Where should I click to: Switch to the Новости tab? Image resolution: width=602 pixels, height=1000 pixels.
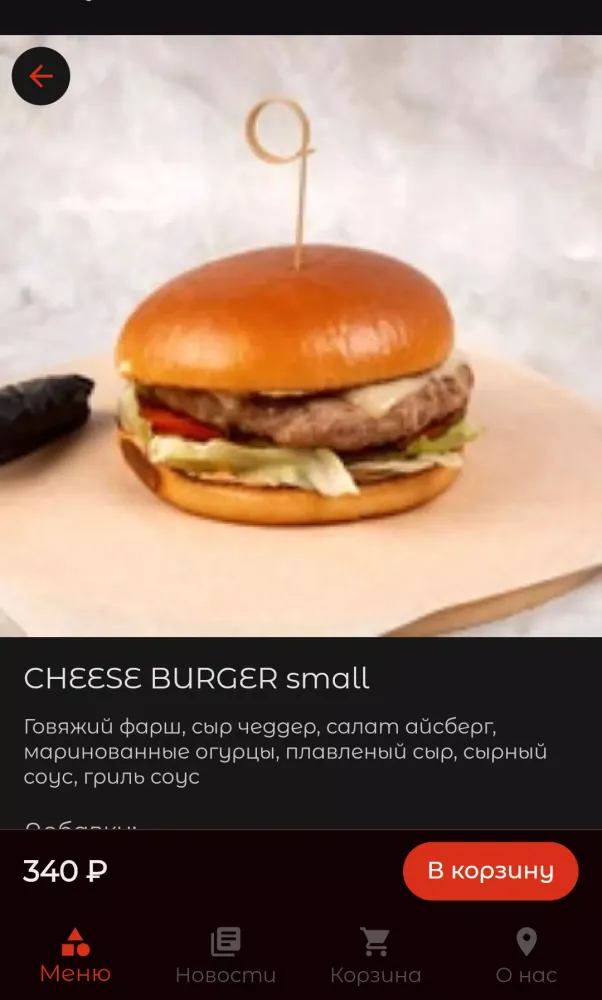pyautogui.click(x=225, y=955)
